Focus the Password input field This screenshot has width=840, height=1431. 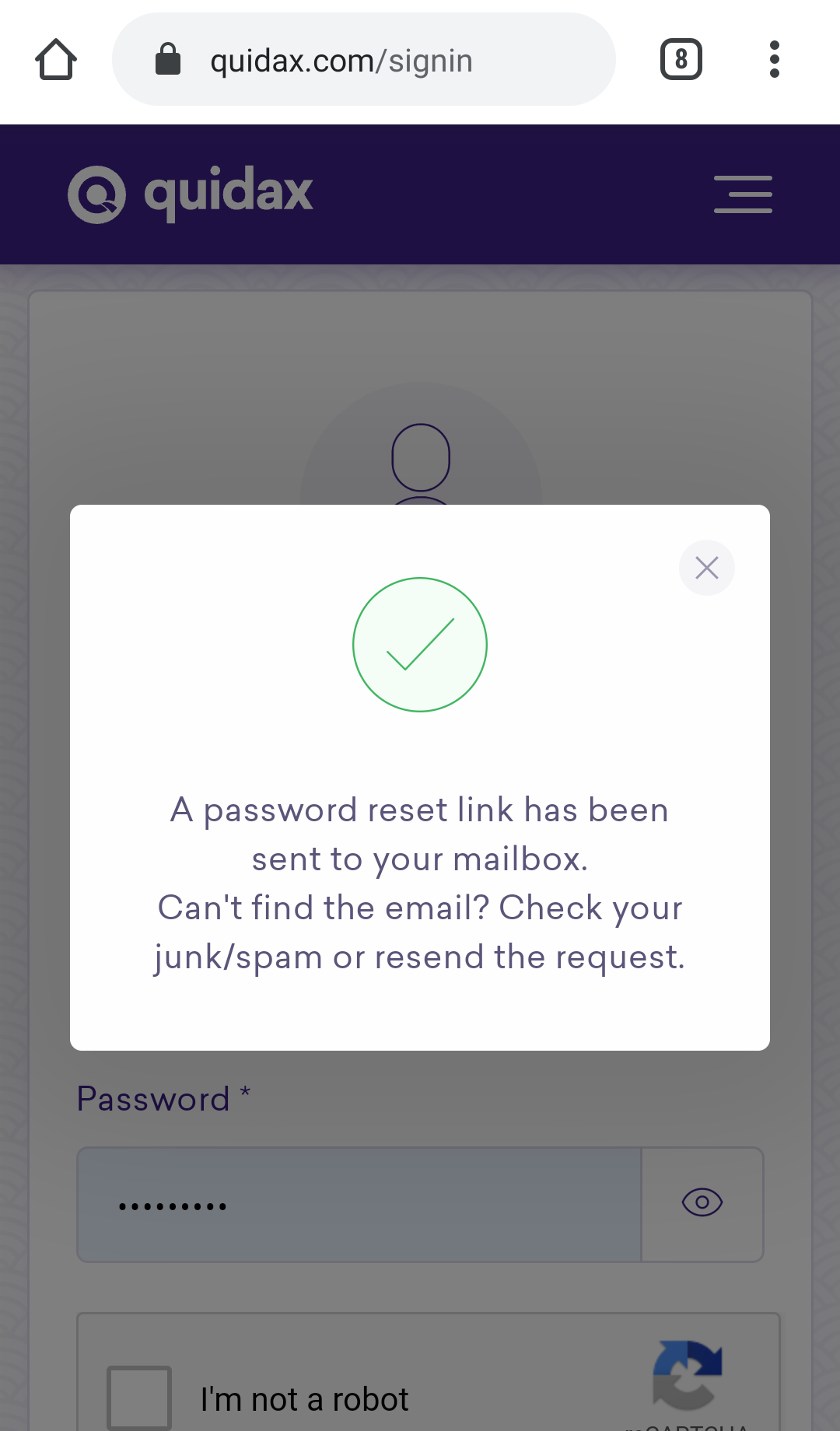pyautogui.click(x=359, y=1205)
